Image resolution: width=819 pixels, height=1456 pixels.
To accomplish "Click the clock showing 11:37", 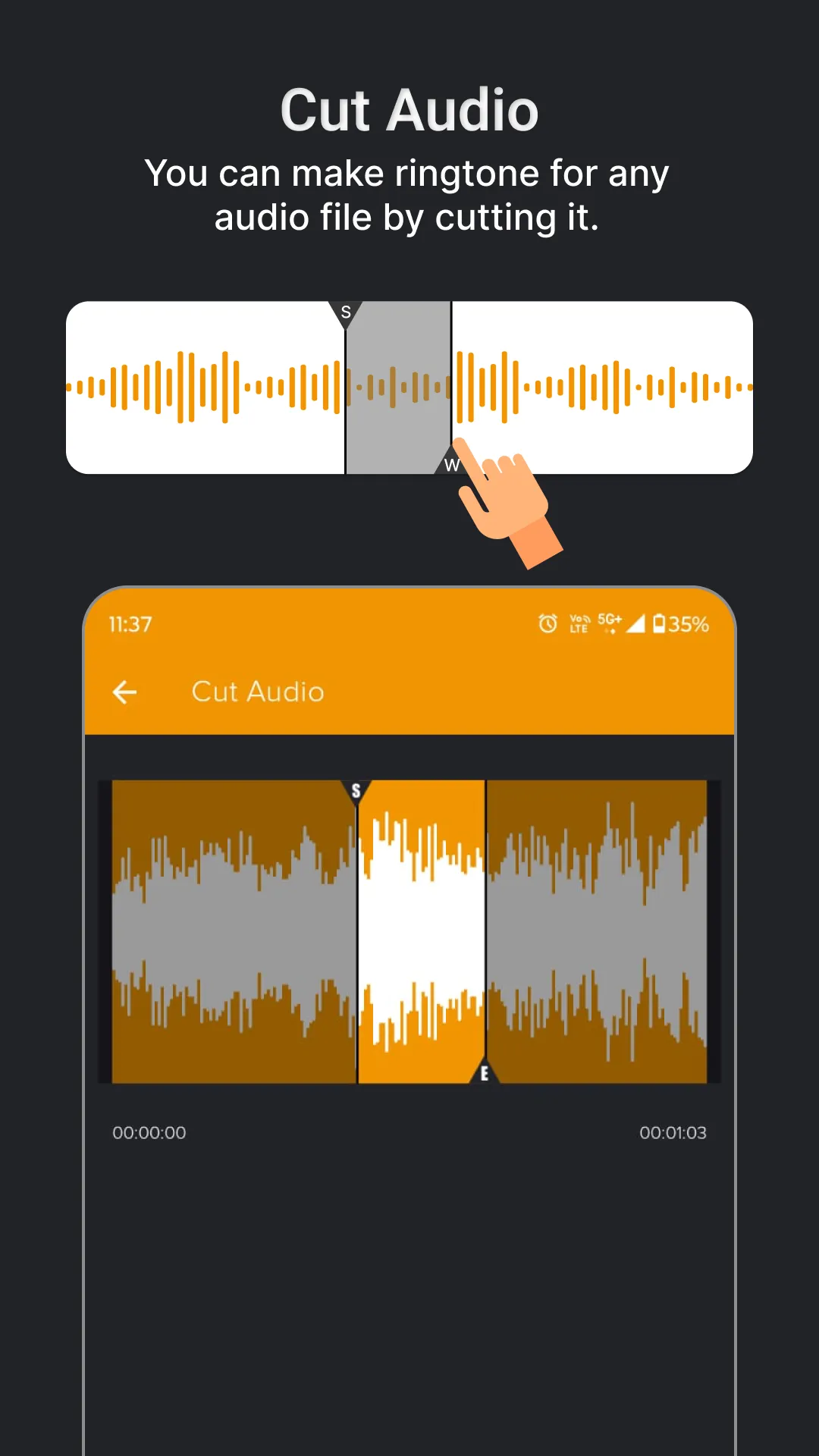I will point(129,623).
